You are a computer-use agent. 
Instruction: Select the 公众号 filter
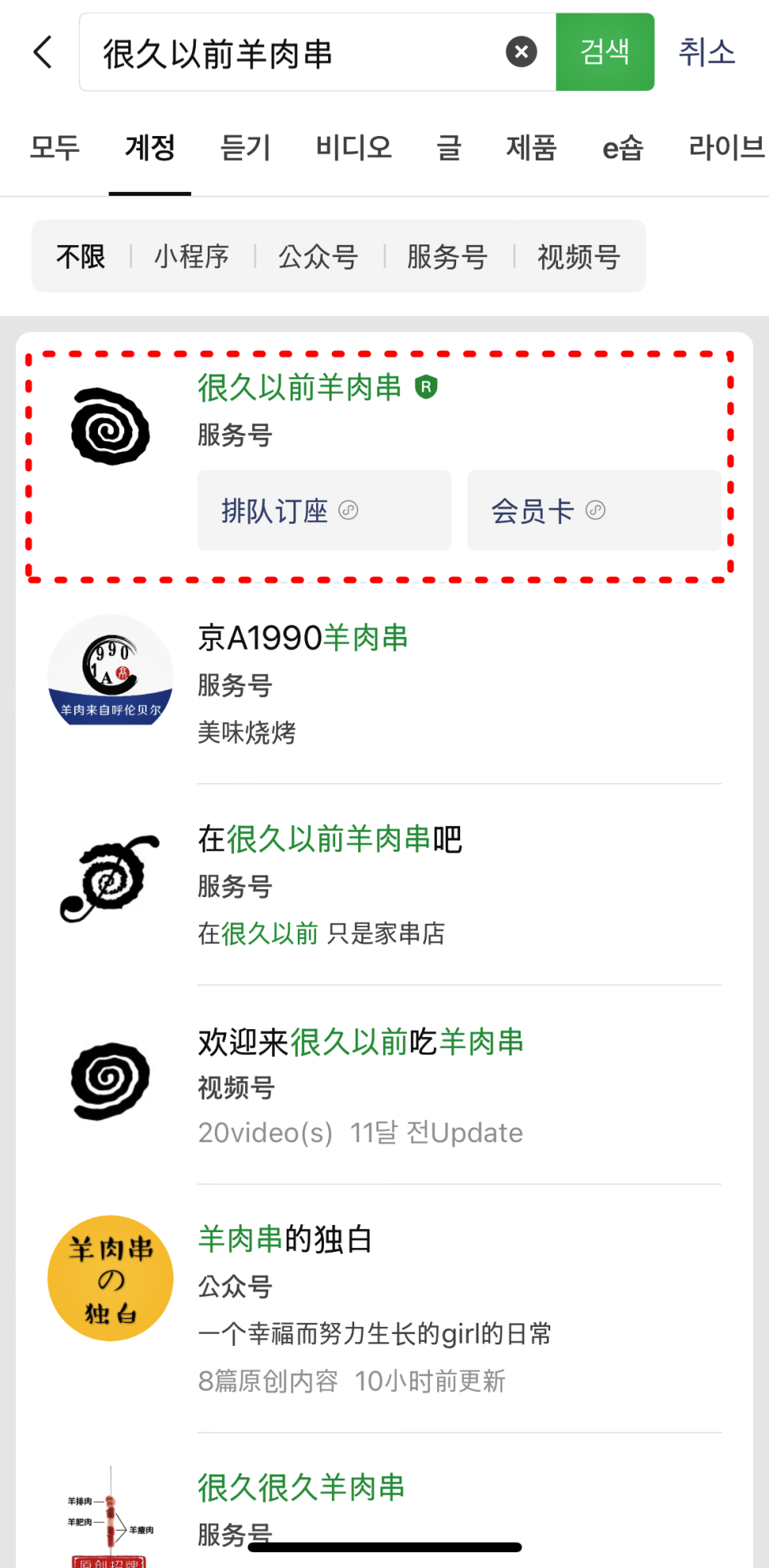pos(318,257)
